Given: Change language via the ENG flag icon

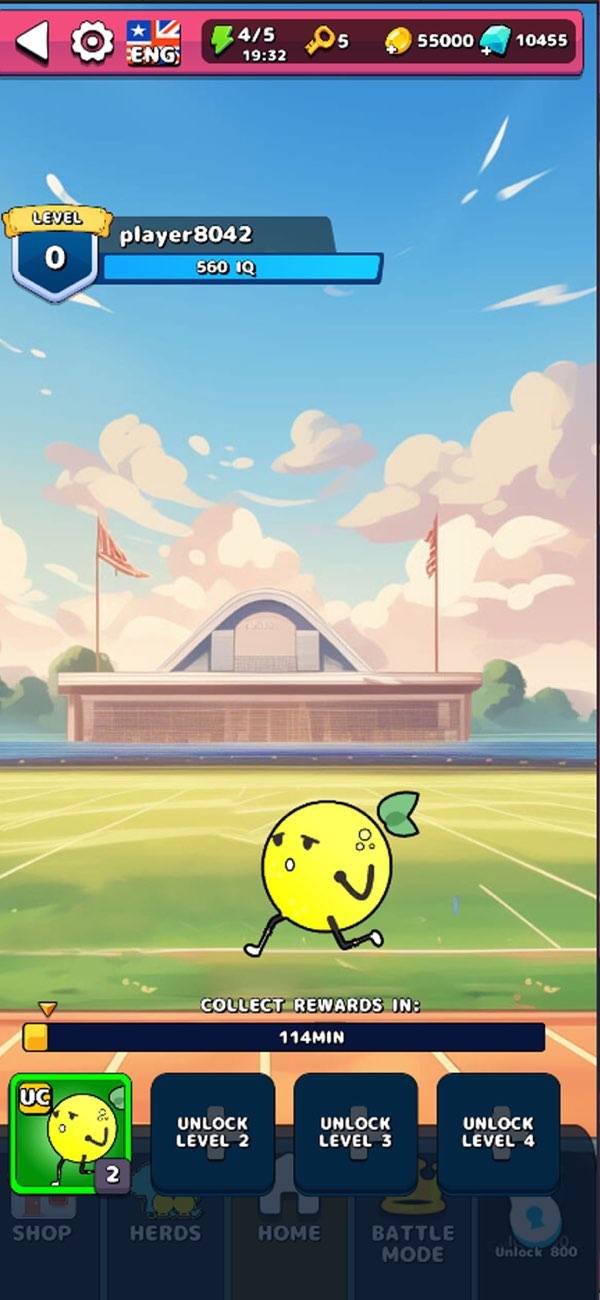Looking at the screenshot, I should click(x=153, y=43).
